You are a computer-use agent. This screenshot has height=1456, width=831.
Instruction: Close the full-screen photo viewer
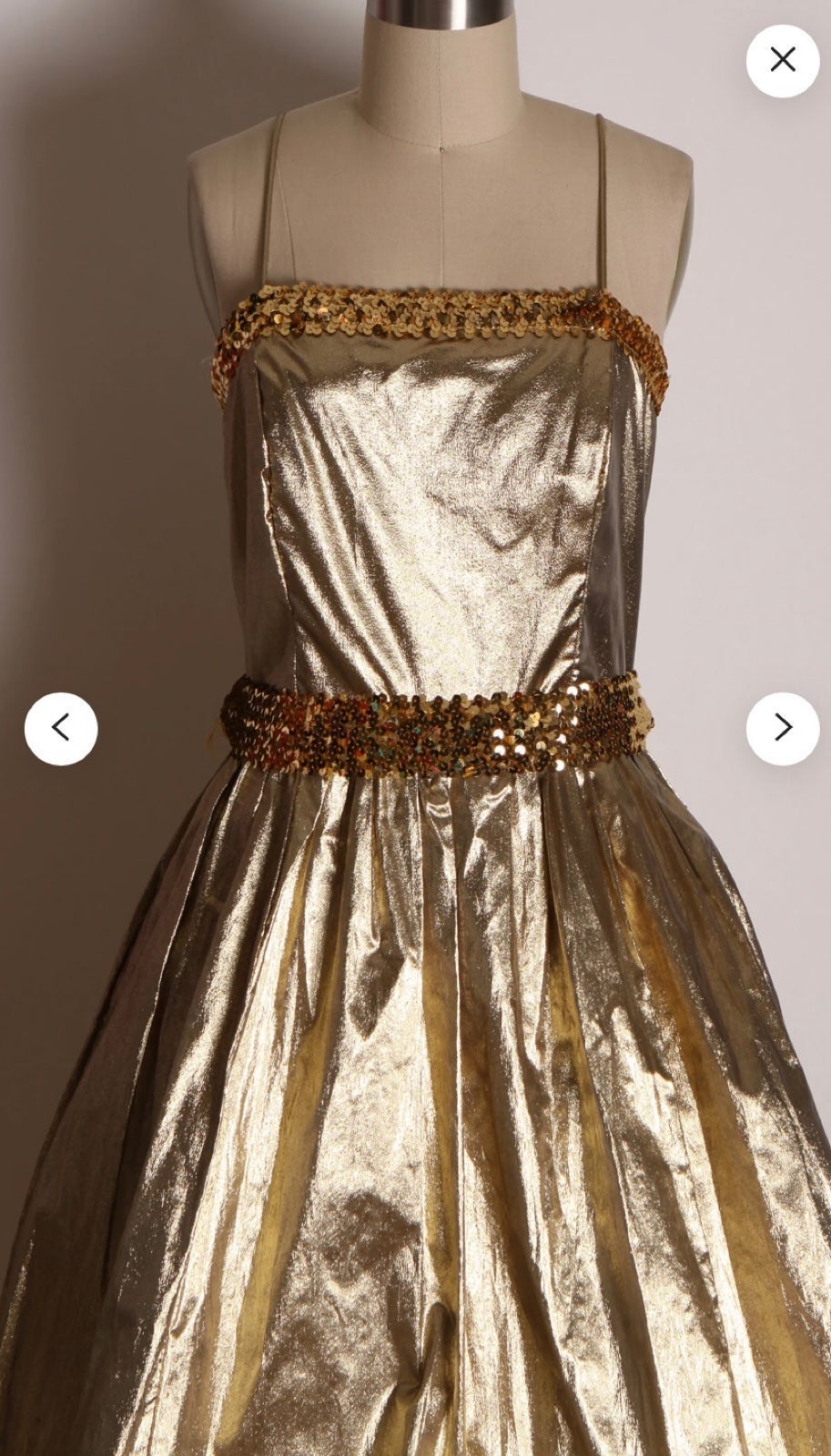[783, 60]
